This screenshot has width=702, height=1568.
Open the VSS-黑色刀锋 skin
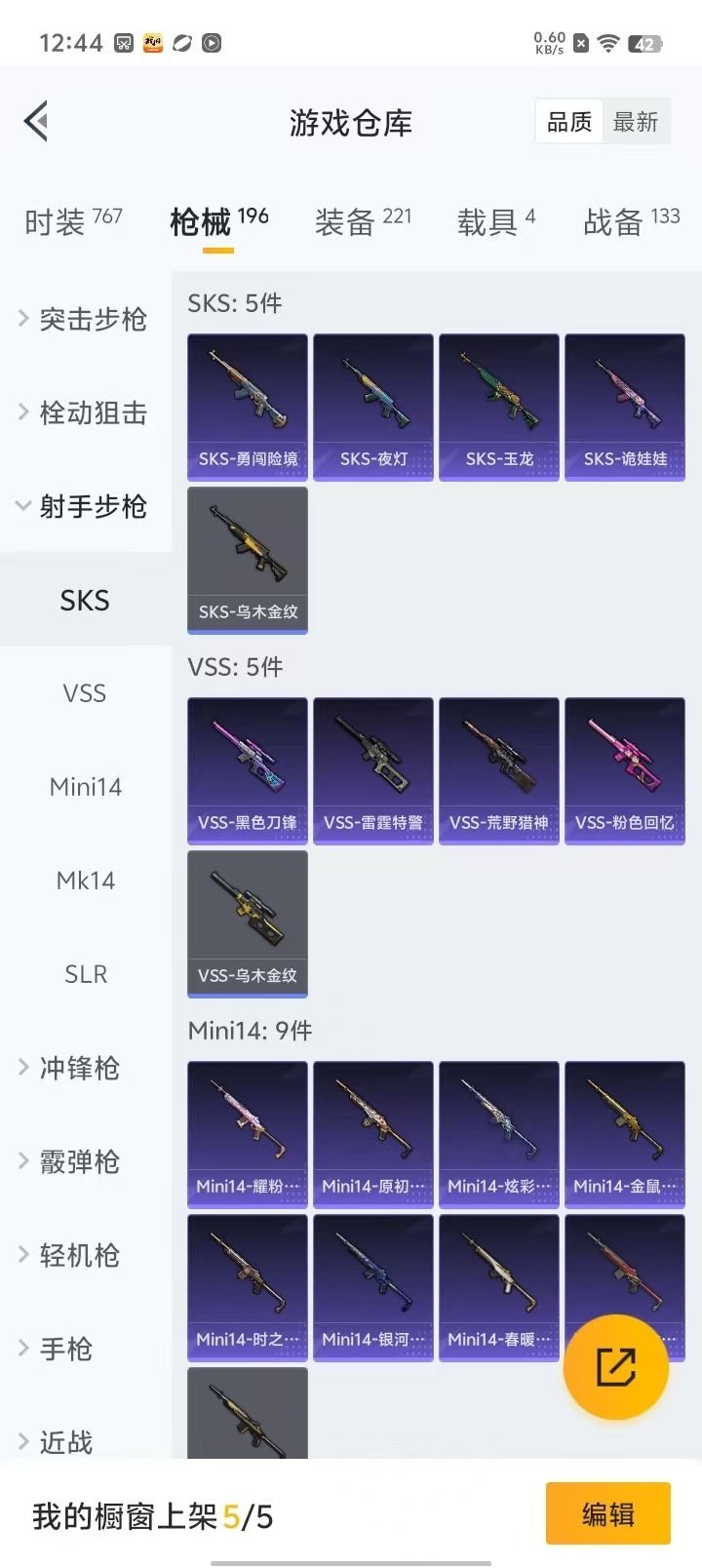[248, 770]
